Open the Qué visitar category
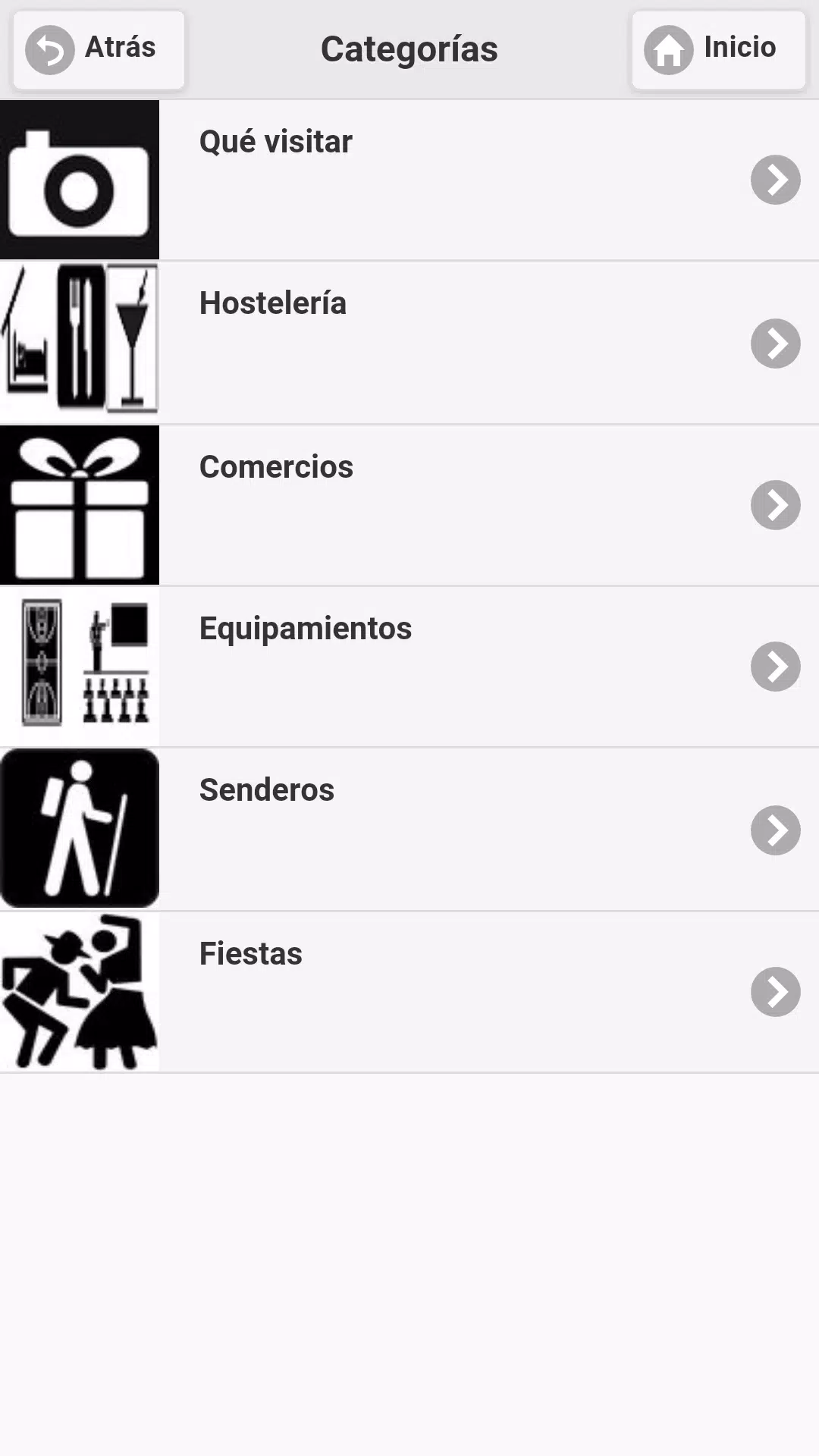This screenshot has width=819, height=1456. pyautogui.click(x=409, y=180)
